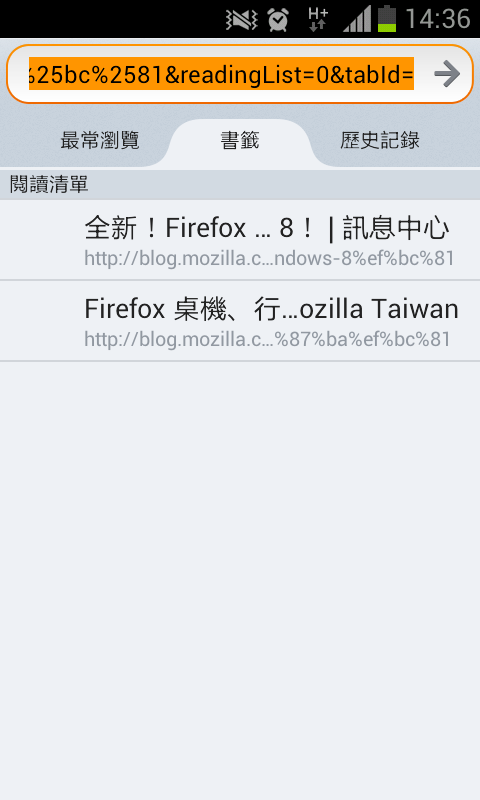
Task: Switch to the 最常瀏覽 tab
Action: [99, 140]
